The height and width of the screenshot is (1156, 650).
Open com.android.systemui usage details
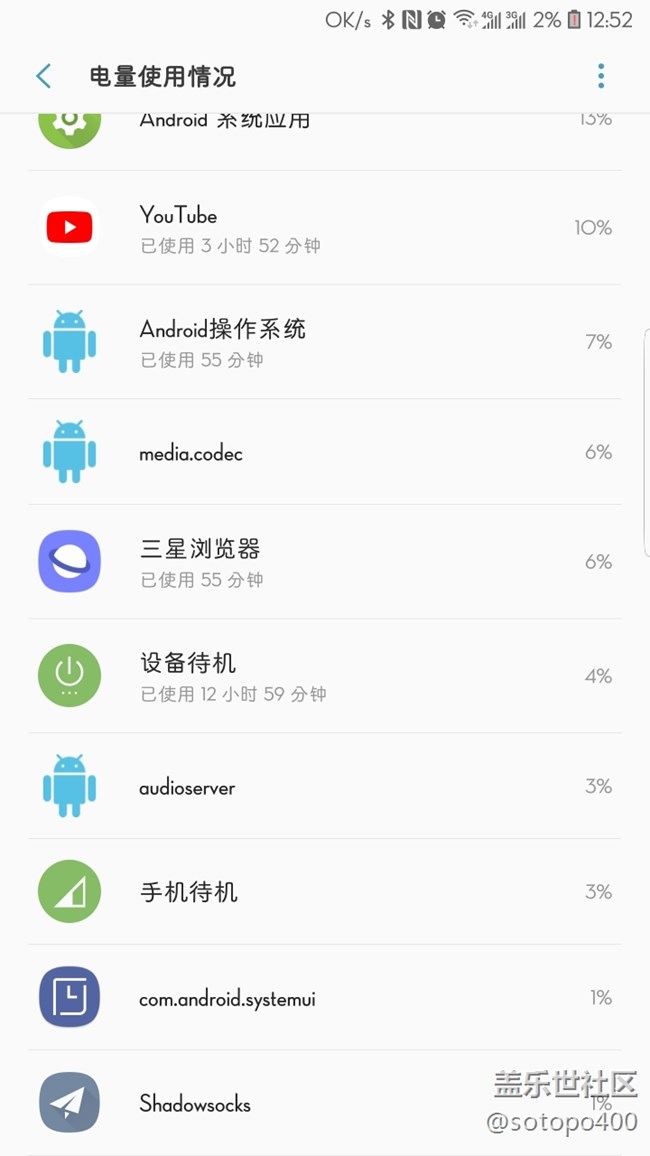click(324, 997)
